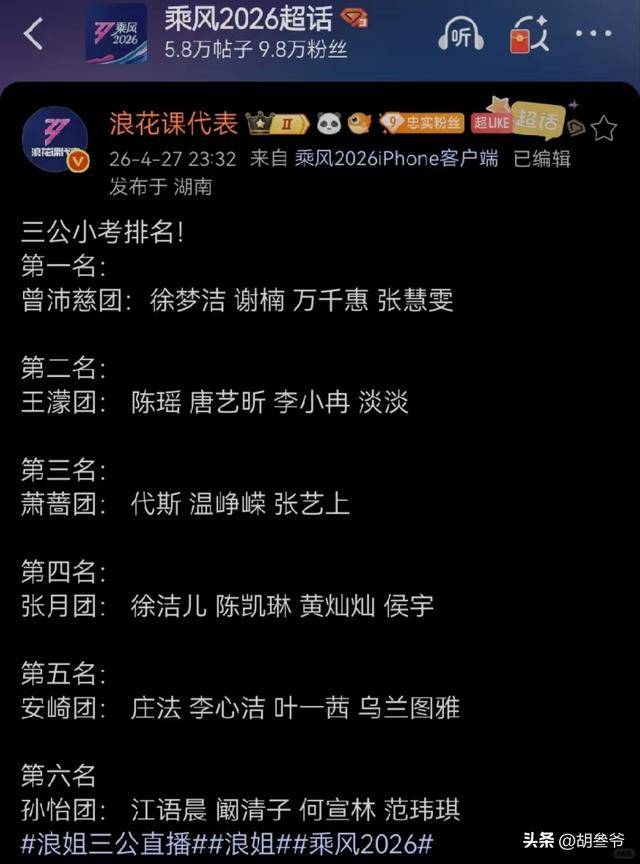Open search in the super topic
The image size is (640, 864).
528,35
